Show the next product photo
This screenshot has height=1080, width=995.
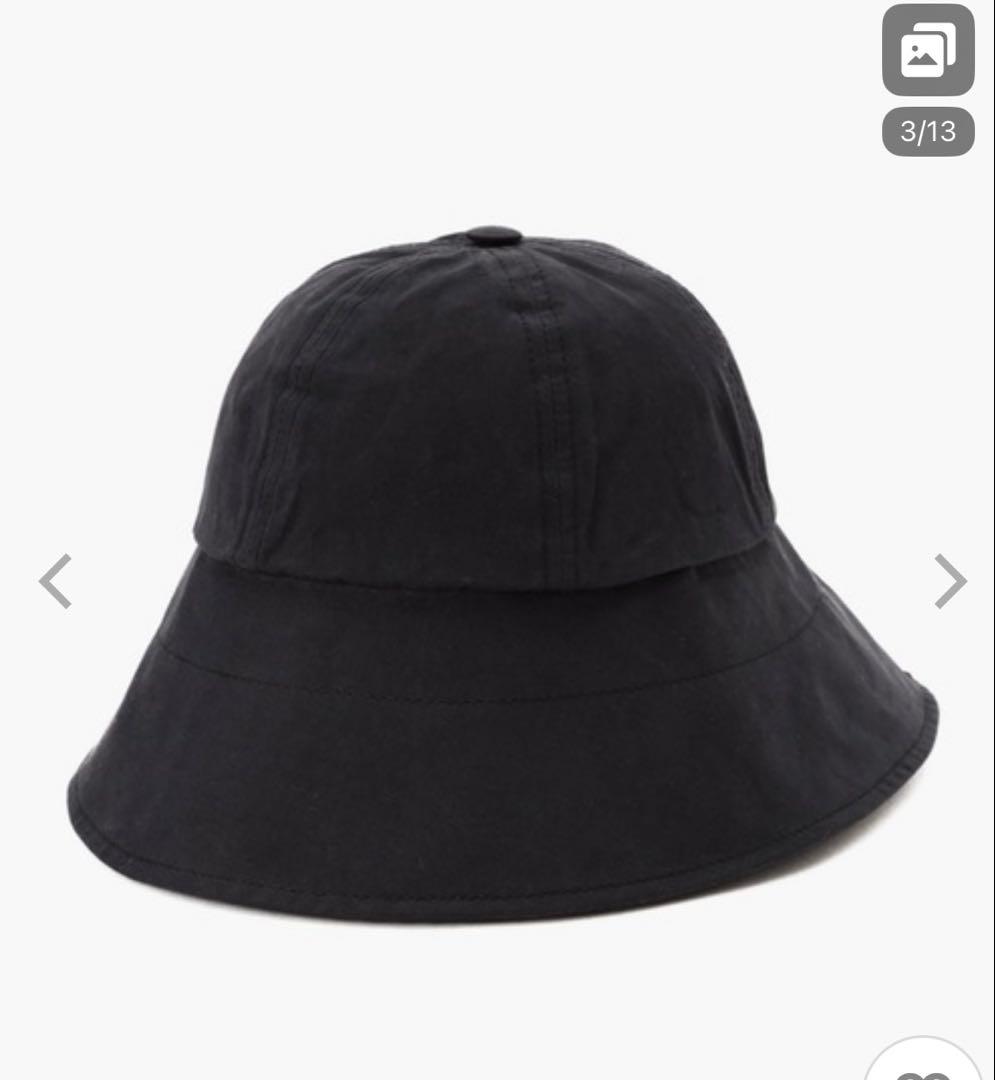pyautogui.click(x=949, y=581)
